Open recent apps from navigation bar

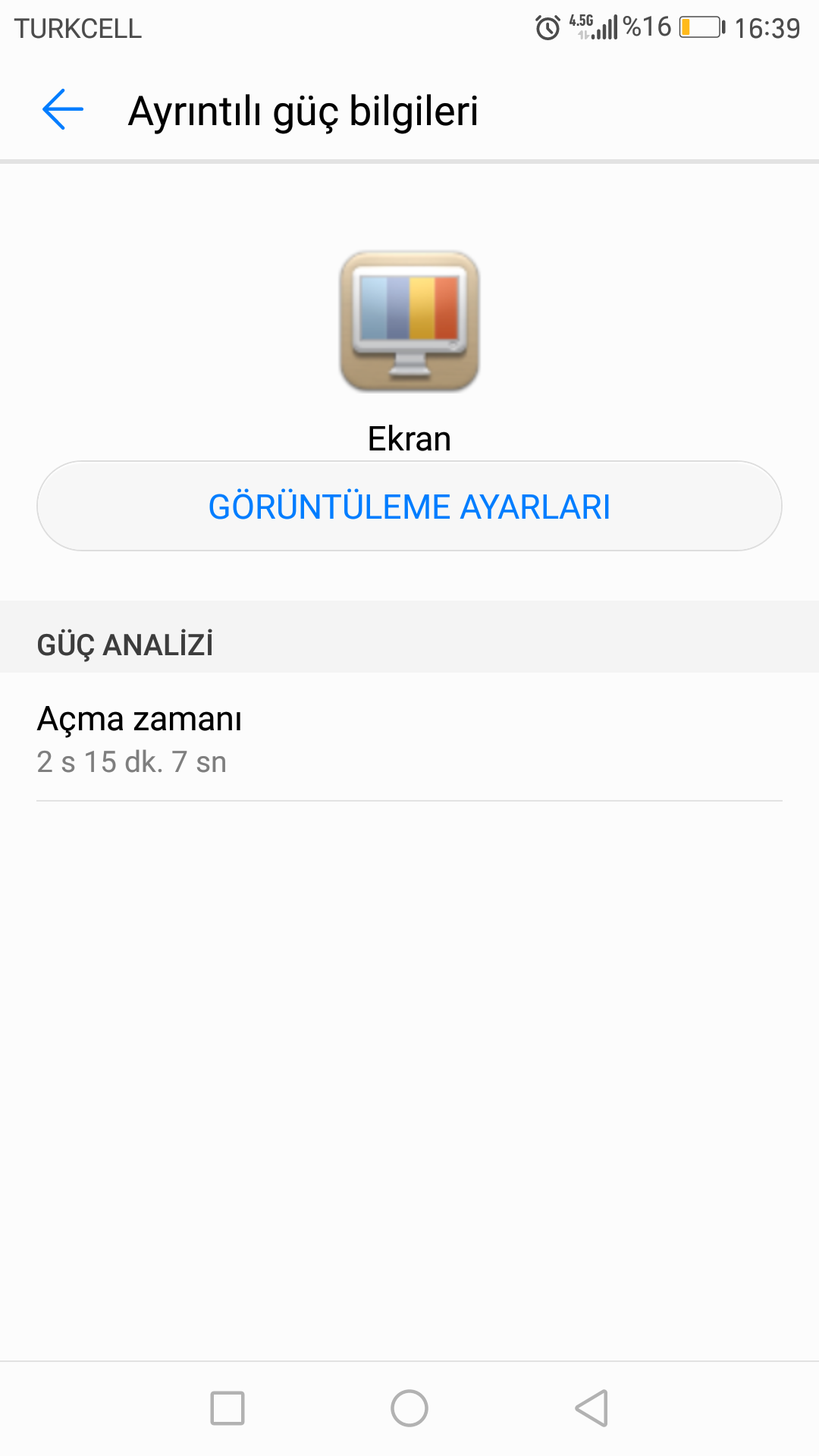pyautogui.click(x=227, y=1408)
